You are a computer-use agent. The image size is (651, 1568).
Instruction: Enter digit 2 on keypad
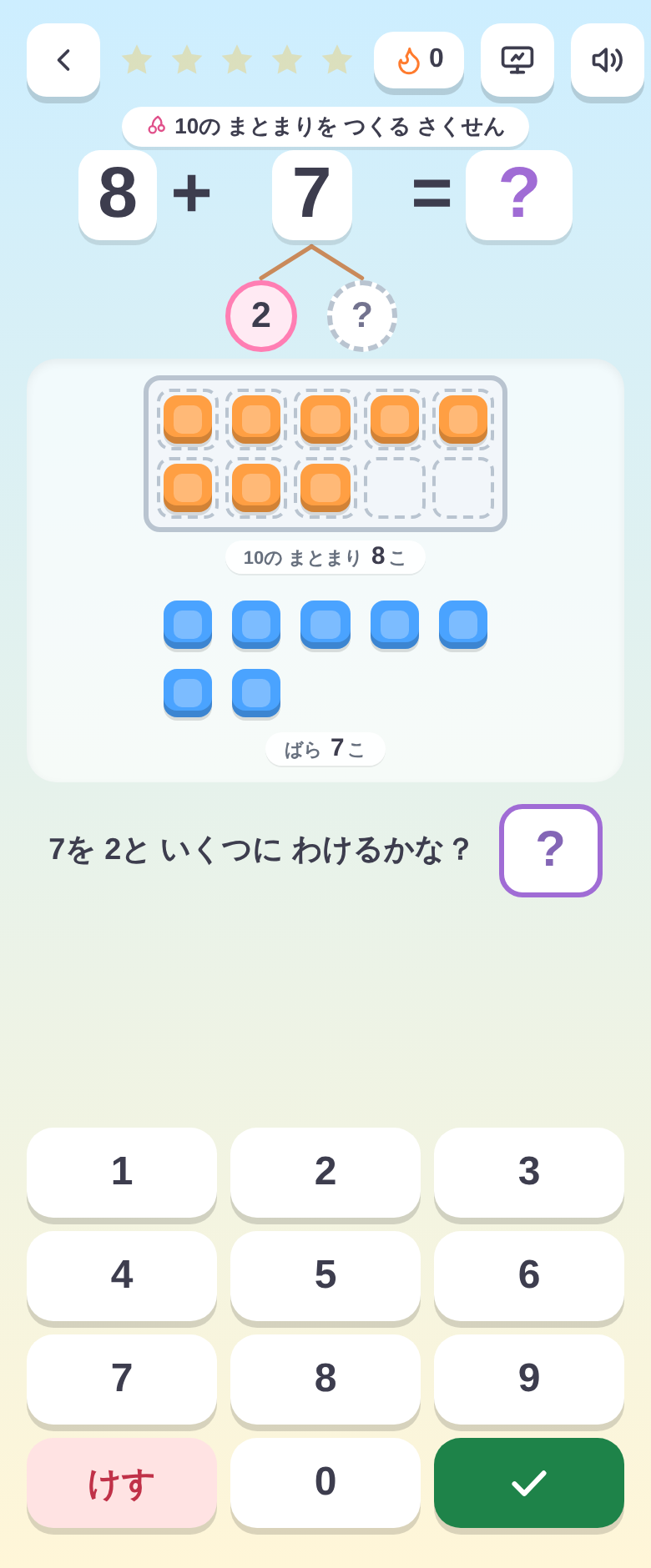click(x=325, y=1172)
